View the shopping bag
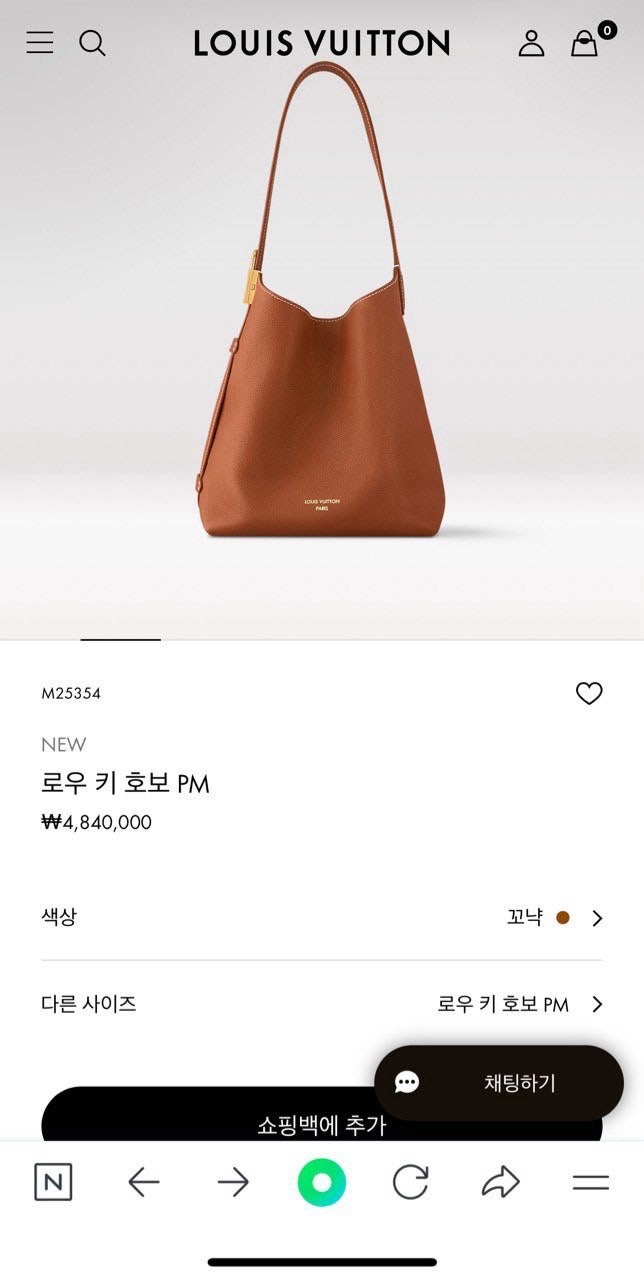 [x=585, y=43]
